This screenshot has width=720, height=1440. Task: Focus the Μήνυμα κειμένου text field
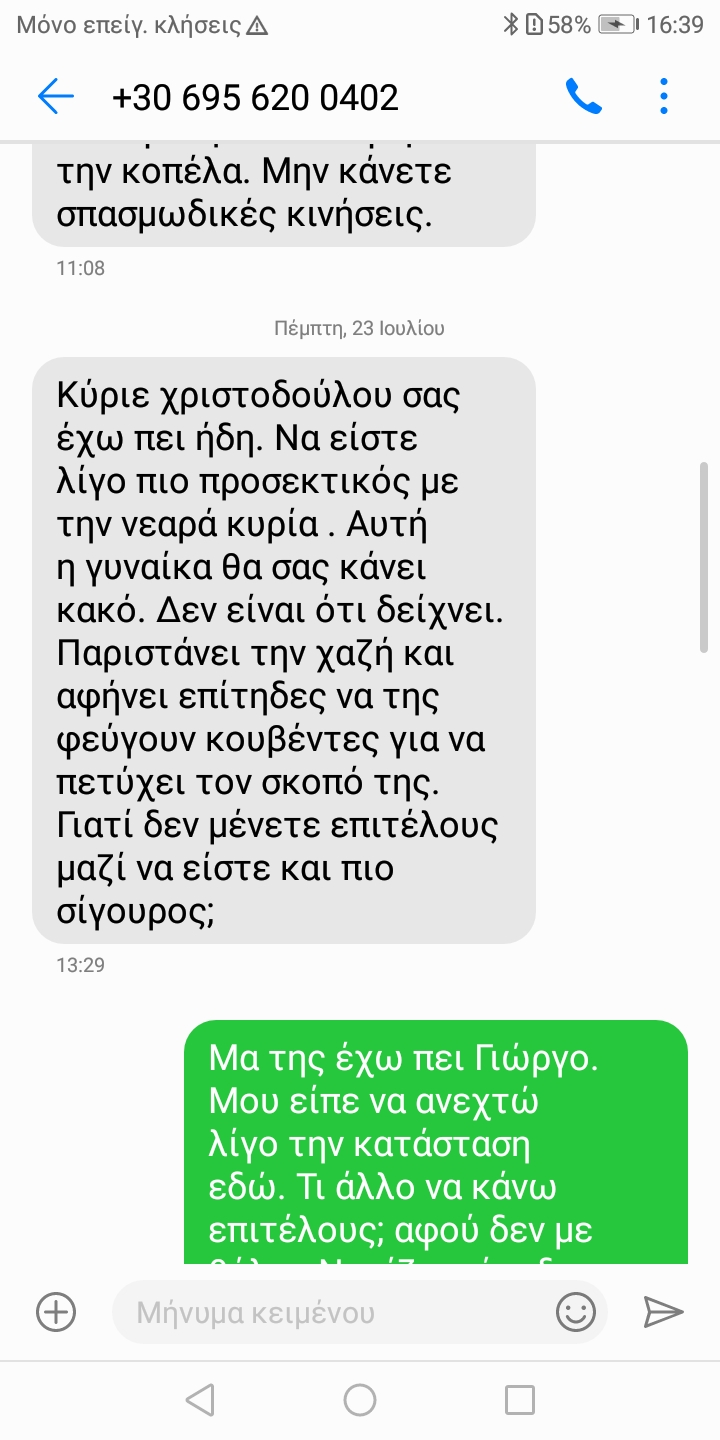click(x=330, y=1311)
